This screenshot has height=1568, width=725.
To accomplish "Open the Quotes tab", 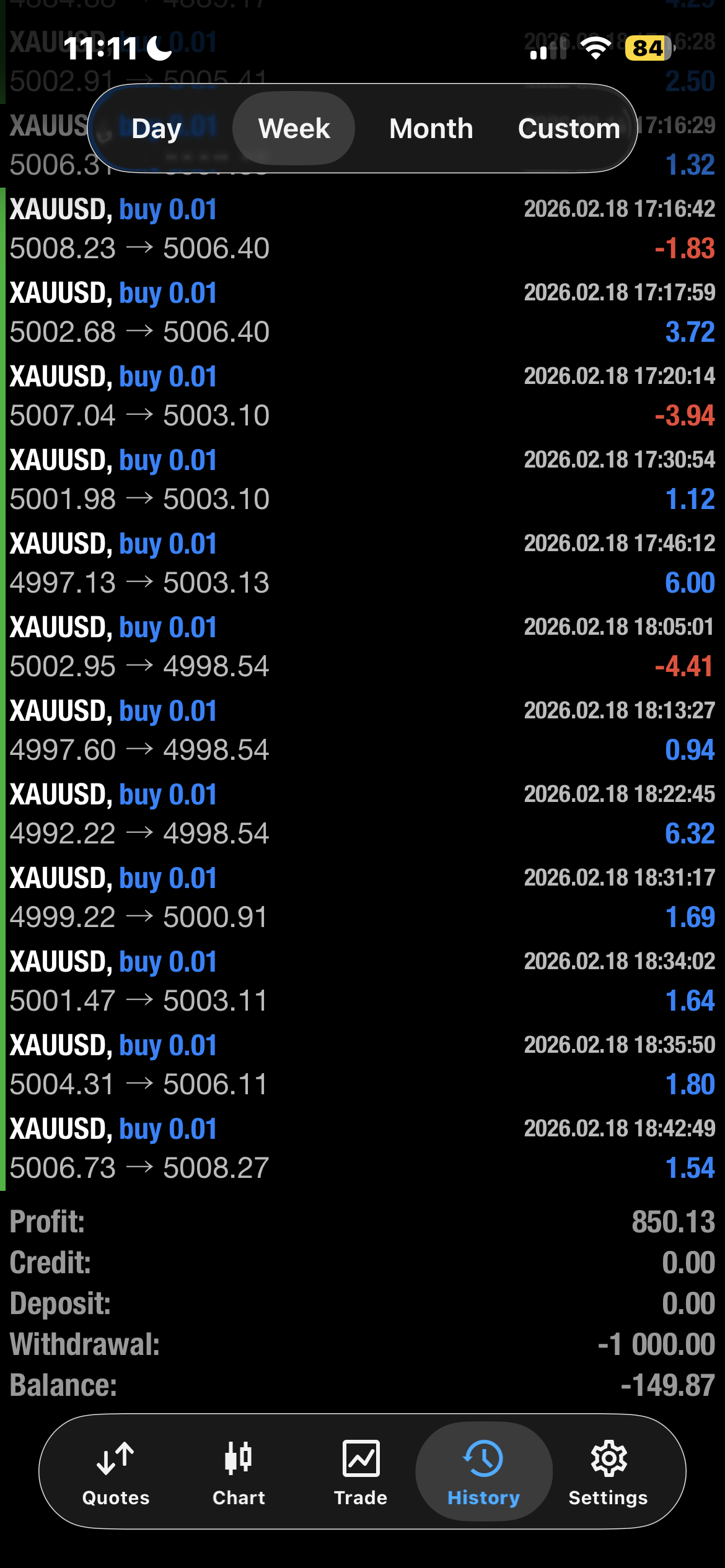I will pos(116,1472).
